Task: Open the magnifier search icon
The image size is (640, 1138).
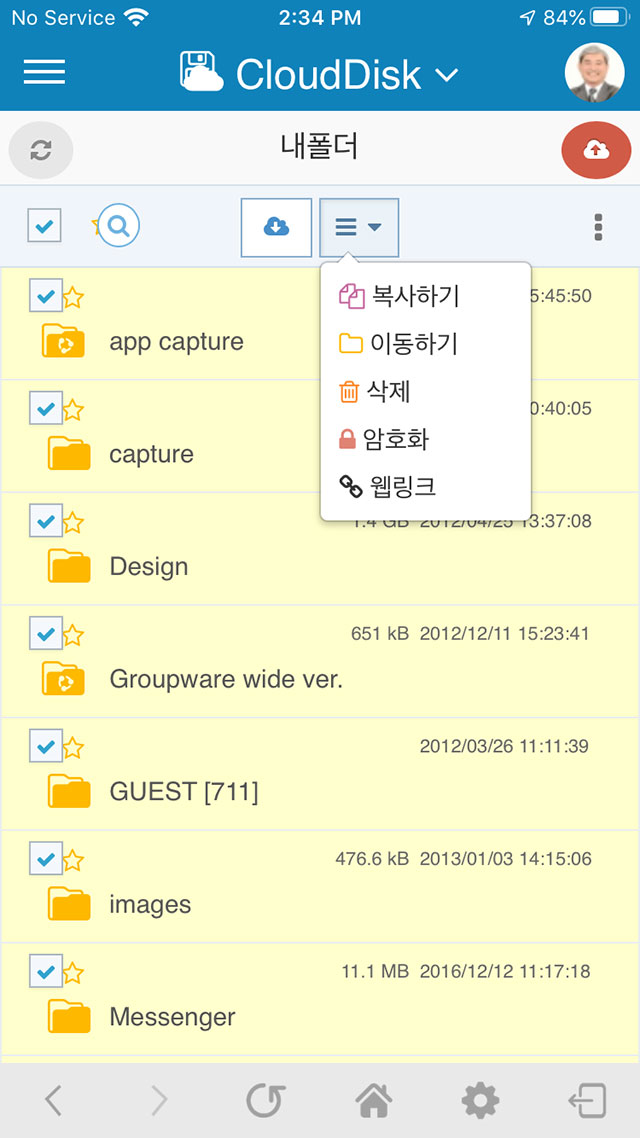Action: coord(118,226)
